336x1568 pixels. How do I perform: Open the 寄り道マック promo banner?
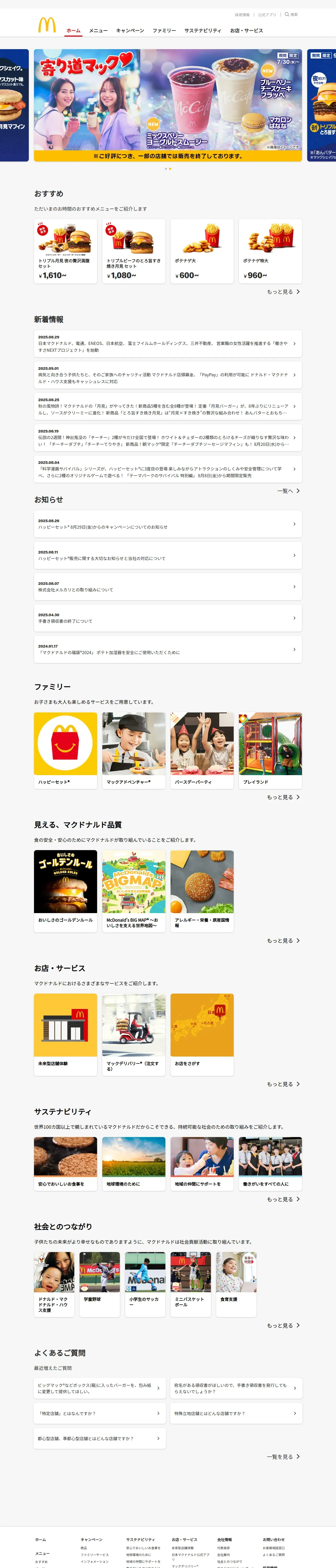[x=168, y=105]
